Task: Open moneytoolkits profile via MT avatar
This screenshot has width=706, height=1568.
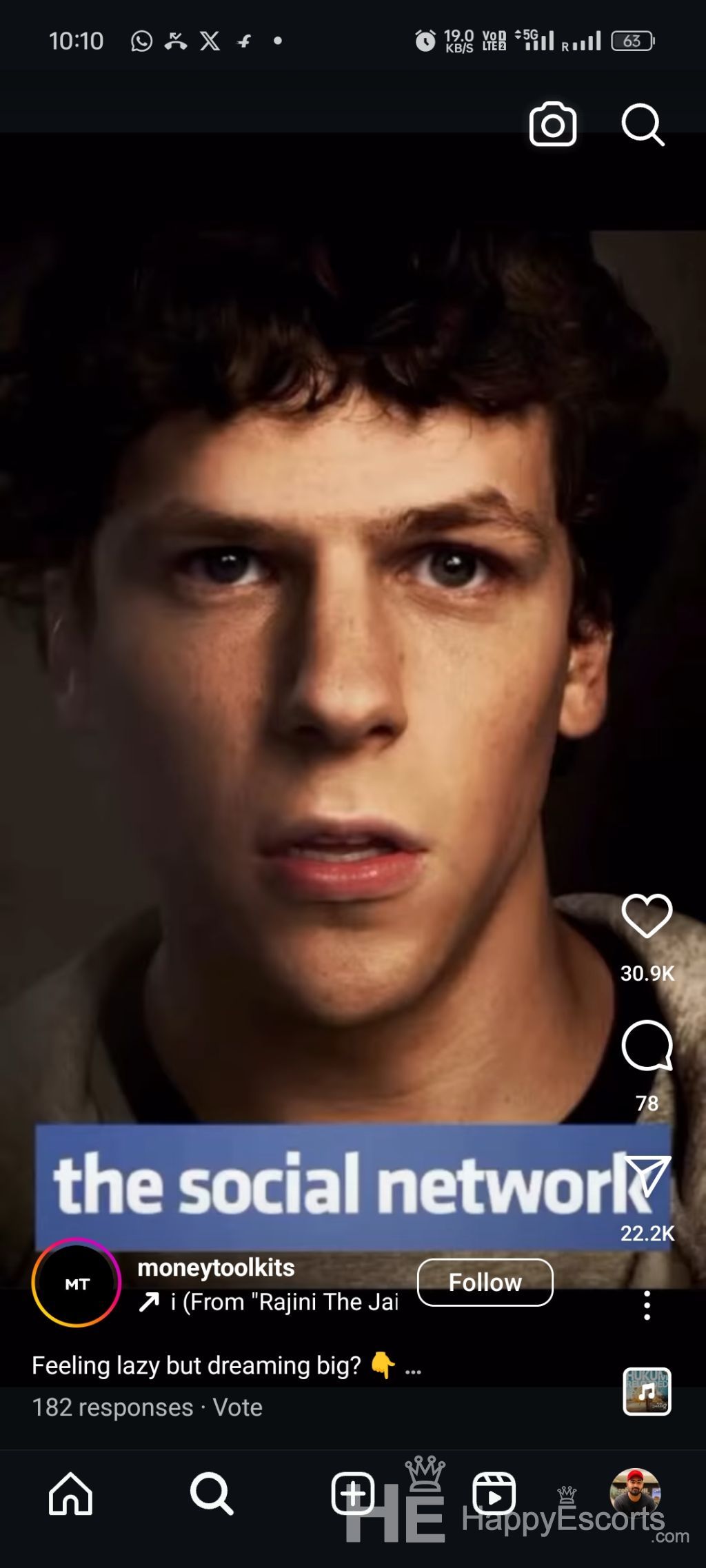Action: 77,1283
